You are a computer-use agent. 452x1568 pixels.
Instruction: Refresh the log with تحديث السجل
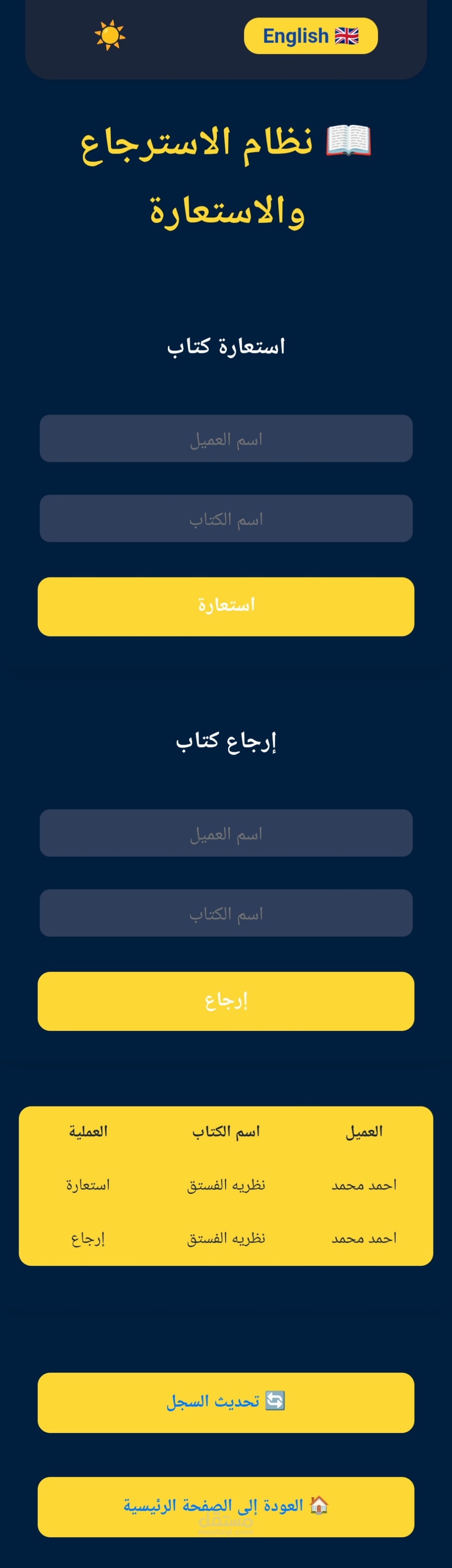pos(226,1402)
